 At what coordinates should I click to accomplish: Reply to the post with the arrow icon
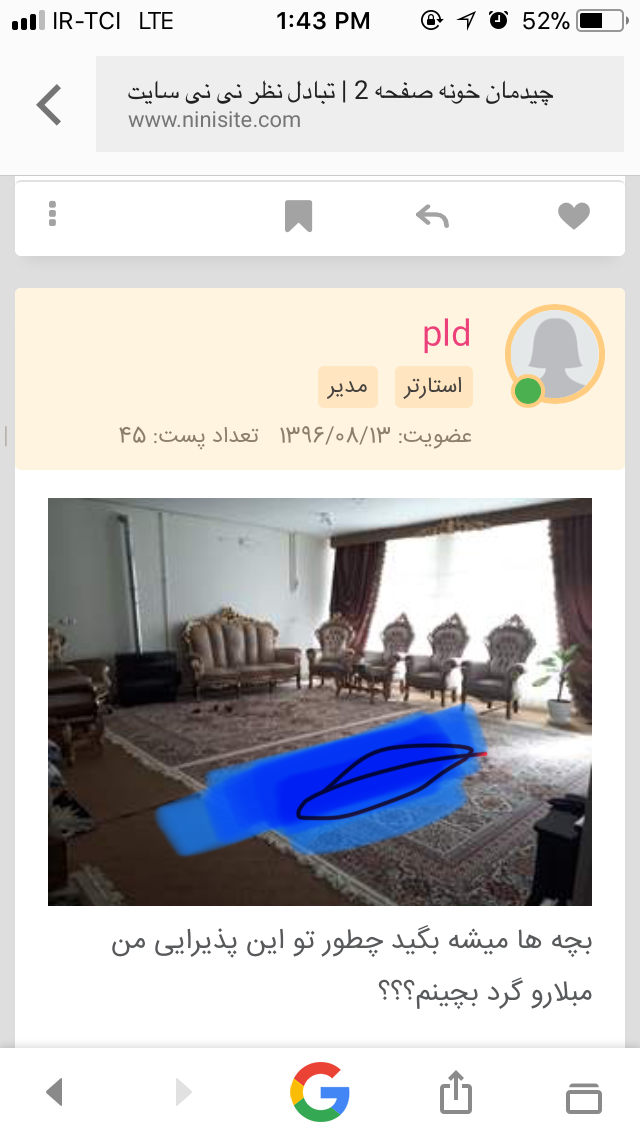click(432, 215)
